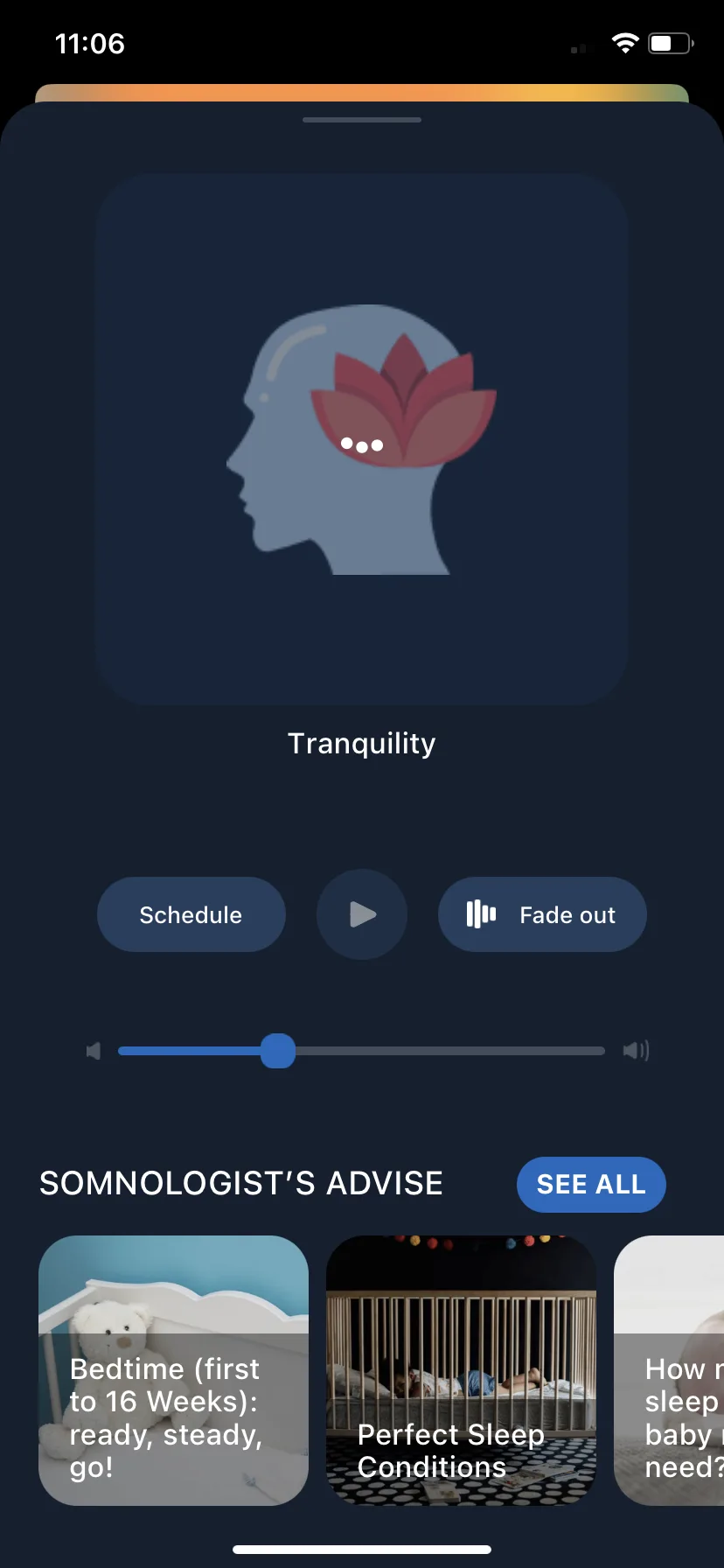Tap the Tranquility artwork card

[362, 439]
